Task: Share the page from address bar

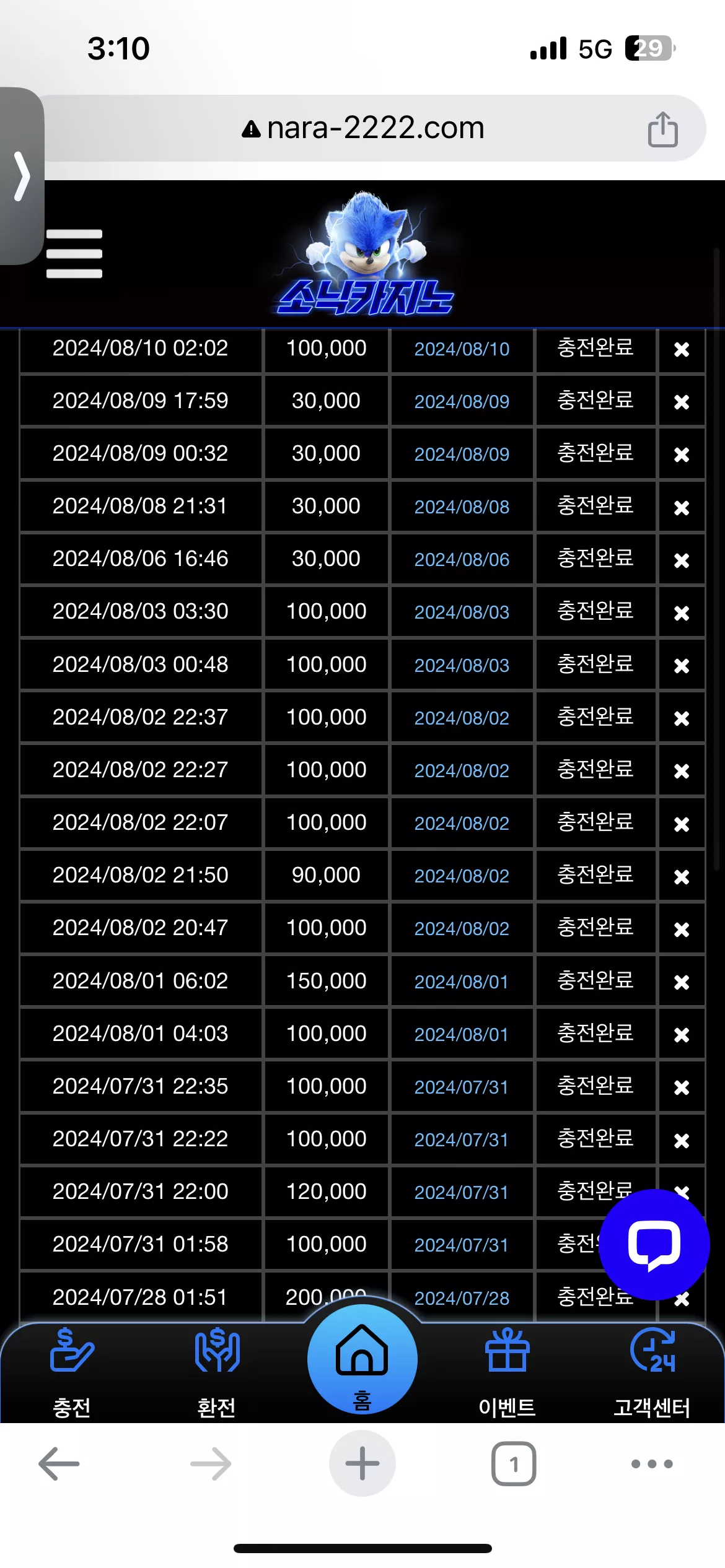Action: coord(662,129)
